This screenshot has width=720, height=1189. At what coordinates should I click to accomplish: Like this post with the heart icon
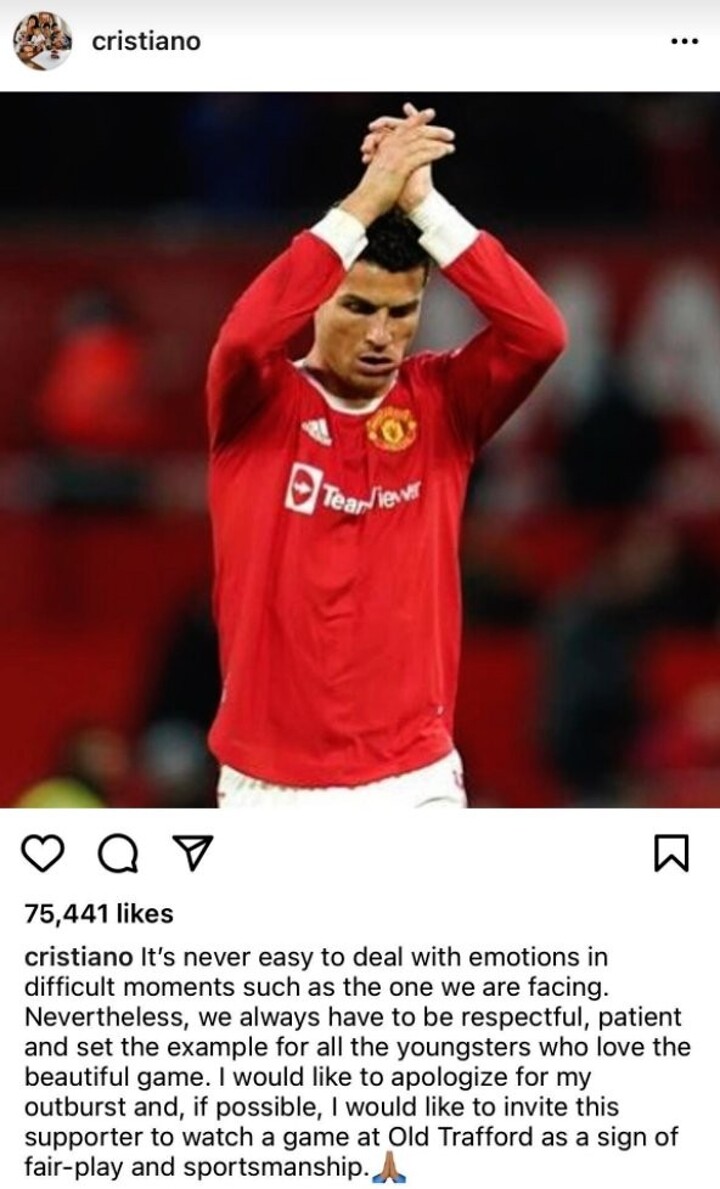tap(40, 853)
